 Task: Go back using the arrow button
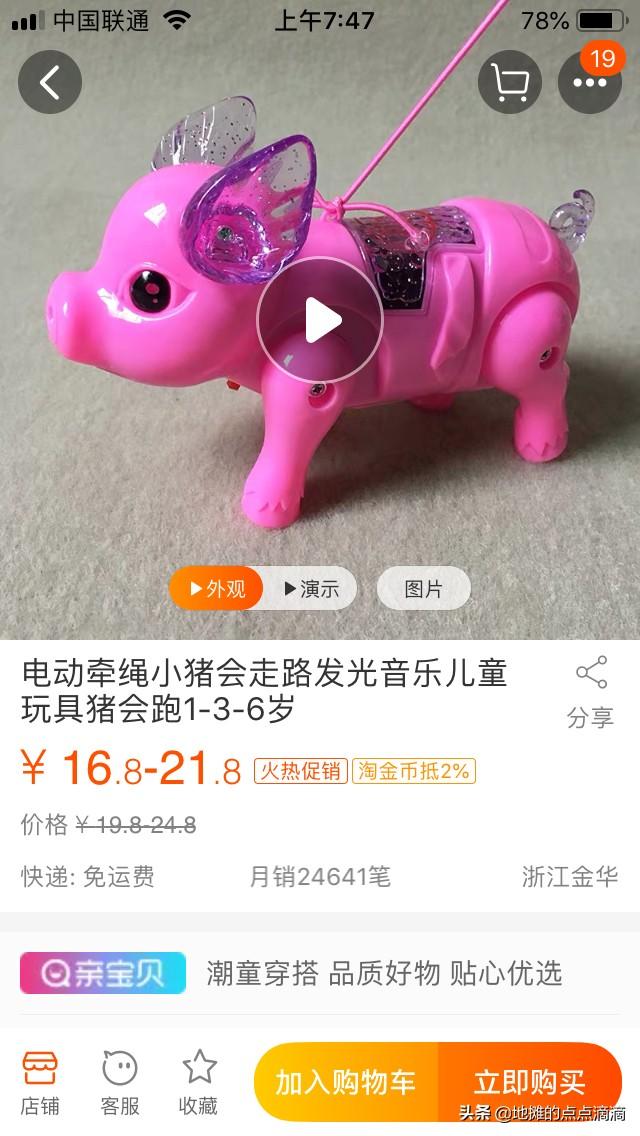coord(49,82)
